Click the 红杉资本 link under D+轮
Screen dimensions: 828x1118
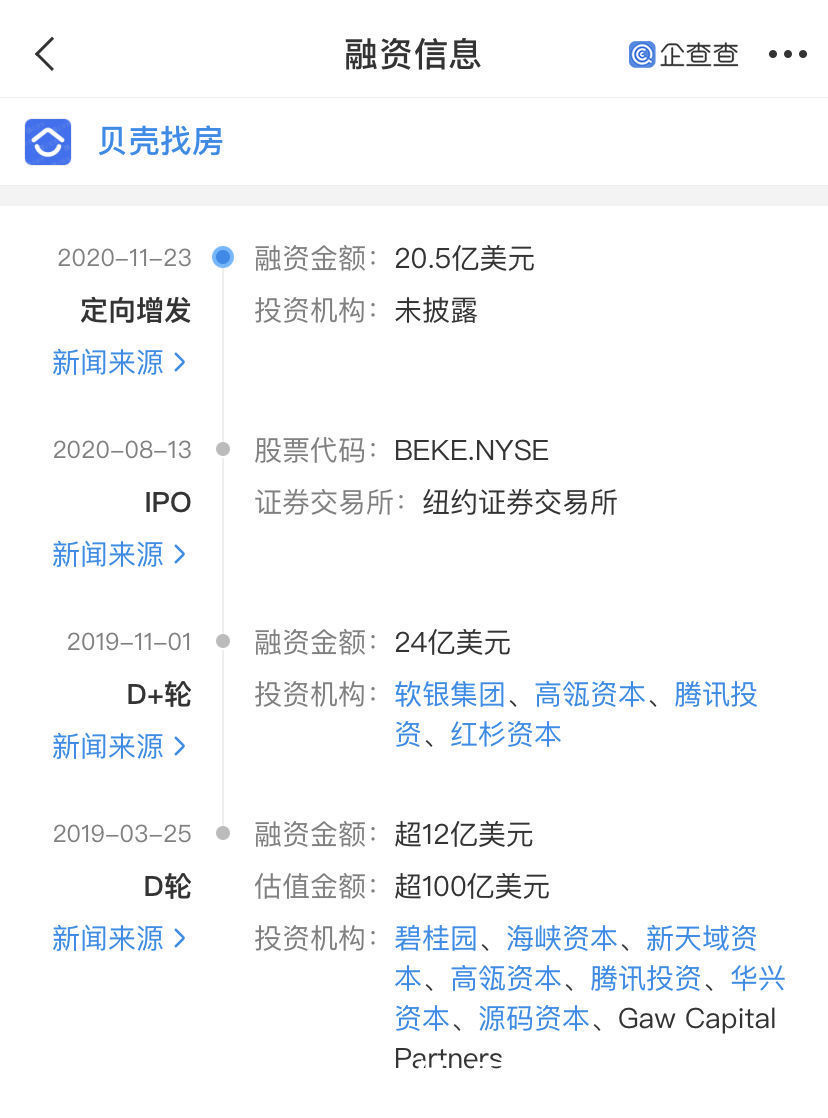coord(505,734)
